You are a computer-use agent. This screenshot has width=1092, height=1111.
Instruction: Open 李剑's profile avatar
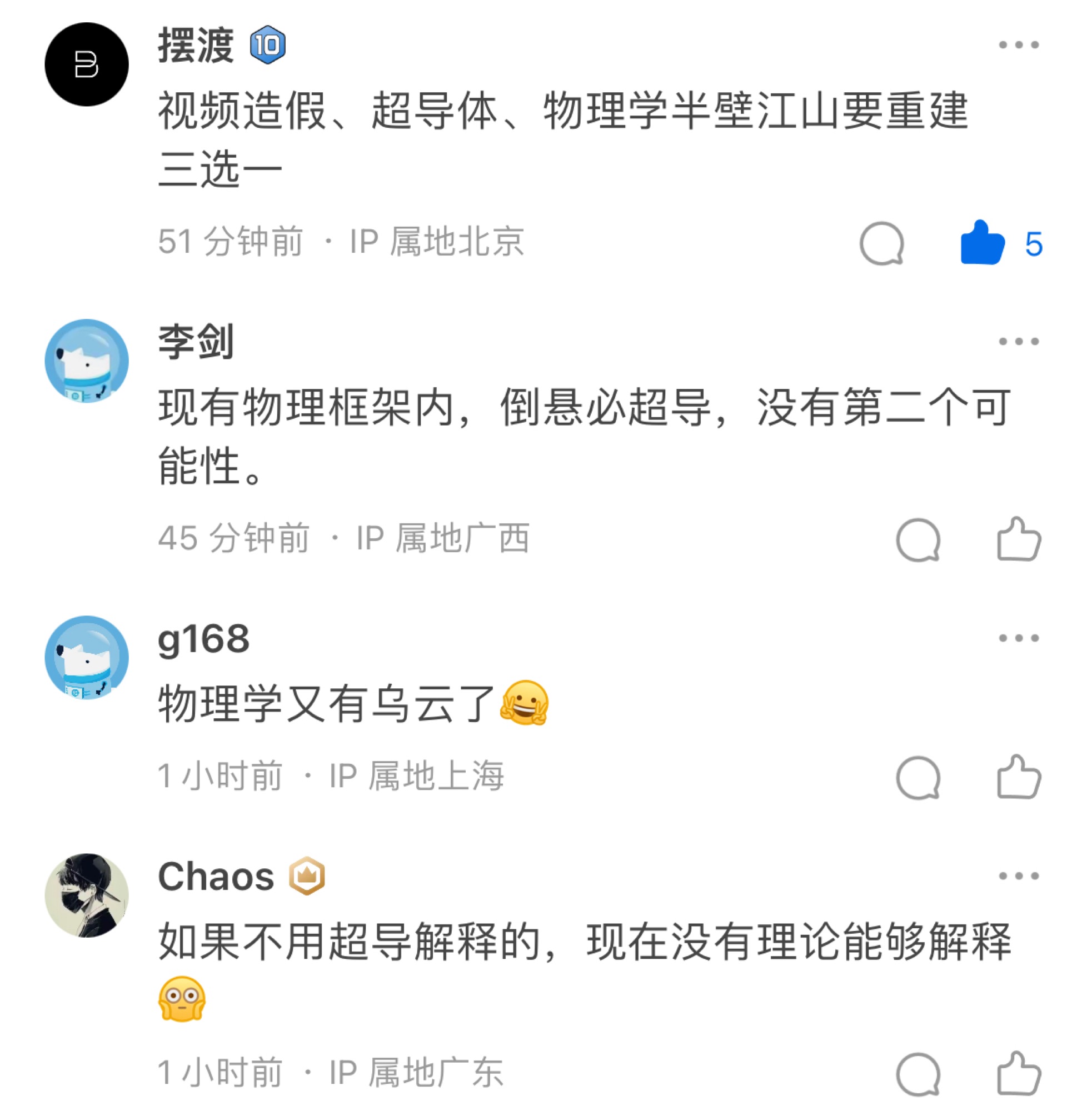point(87,361)
